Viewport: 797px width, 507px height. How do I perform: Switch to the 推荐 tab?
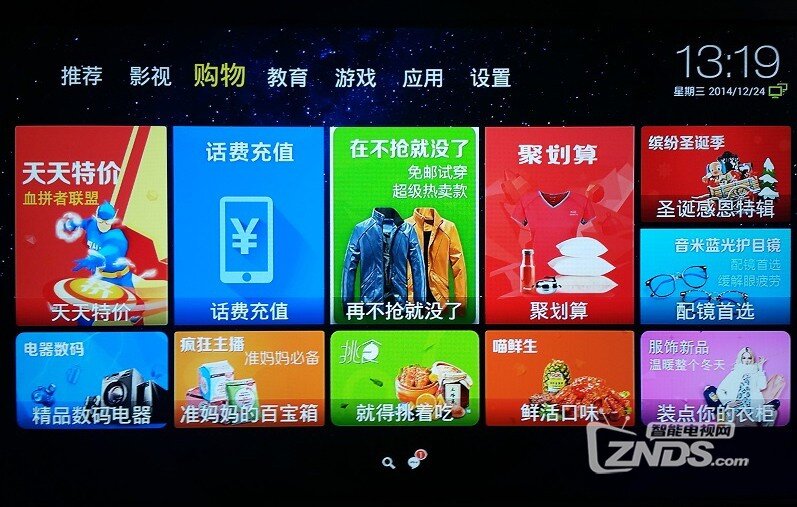[82, 77]
